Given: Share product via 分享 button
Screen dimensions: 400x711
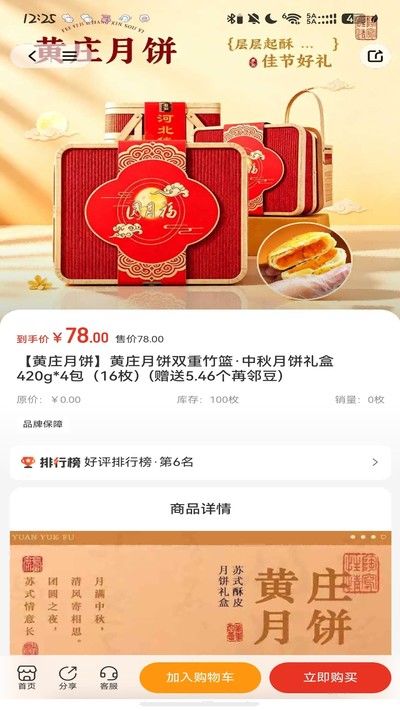Looking at the screenshot, I should [68, 677].
